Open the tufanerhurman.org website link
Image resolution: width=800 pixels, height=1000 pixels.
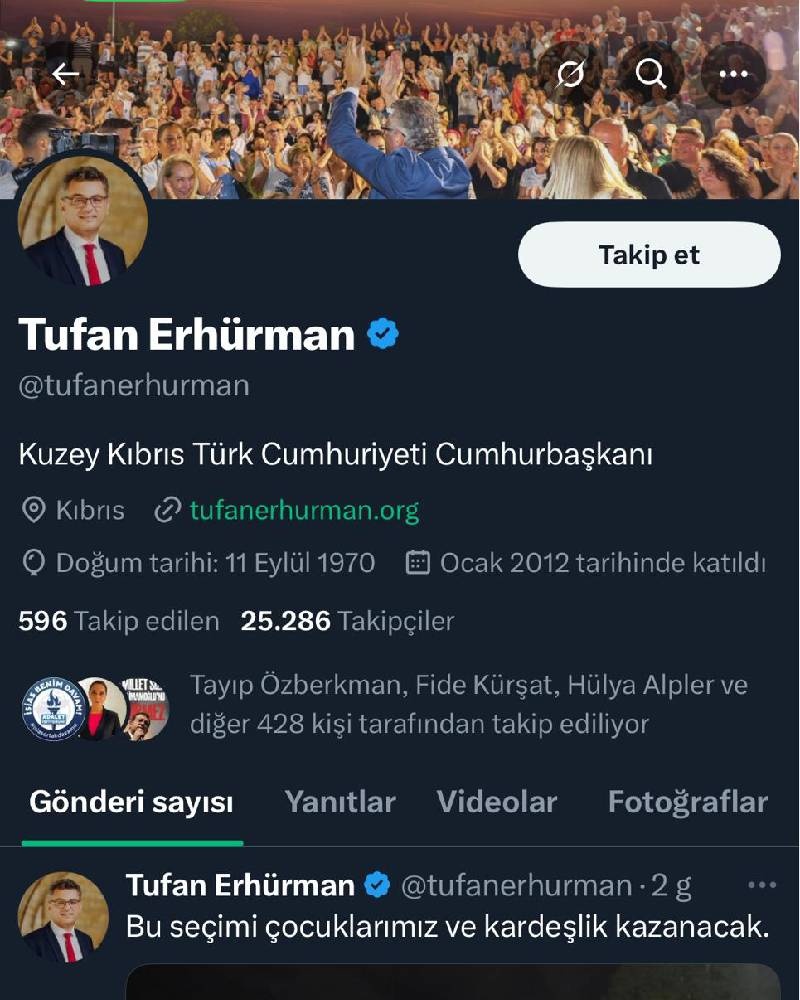[303, 511]
